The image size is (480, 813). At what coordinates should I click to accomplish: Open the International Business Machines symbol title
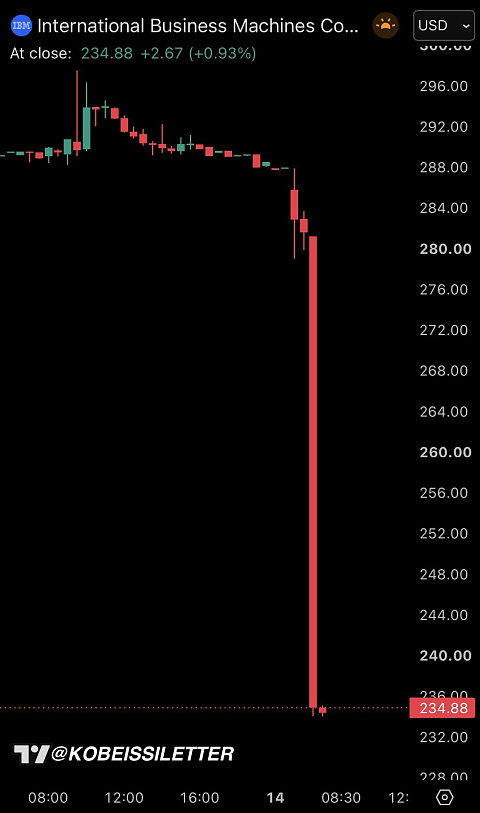point(197,26)
